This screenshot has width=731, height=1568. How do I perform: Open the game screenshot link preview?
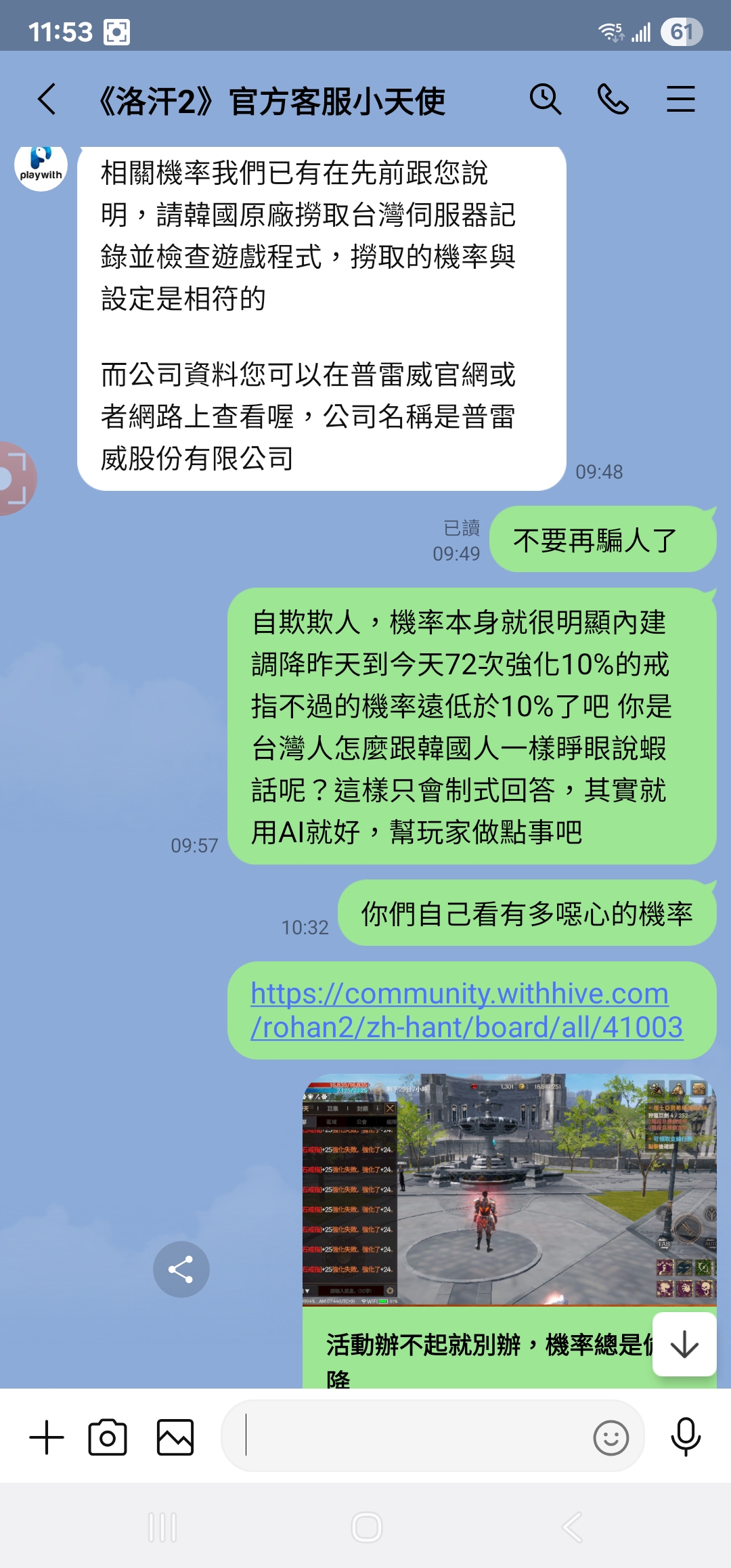508,1190
